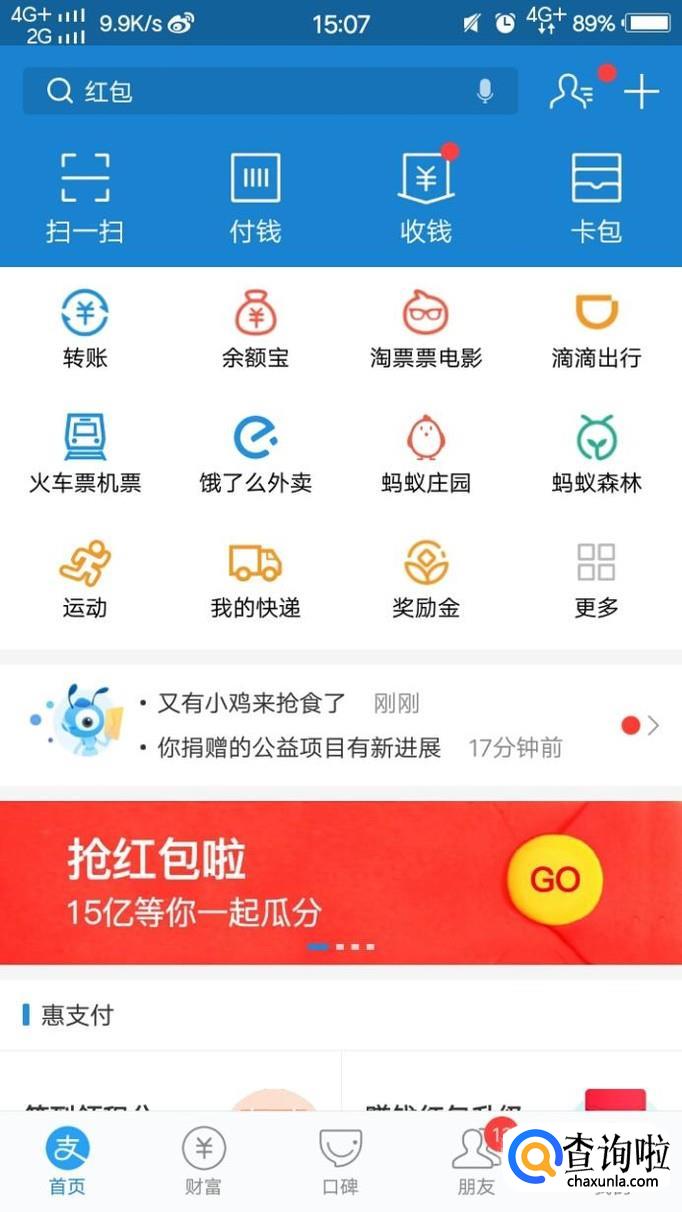Open 付钱 payment code
The image size is (682, 1212).
(x=255, y=198)
